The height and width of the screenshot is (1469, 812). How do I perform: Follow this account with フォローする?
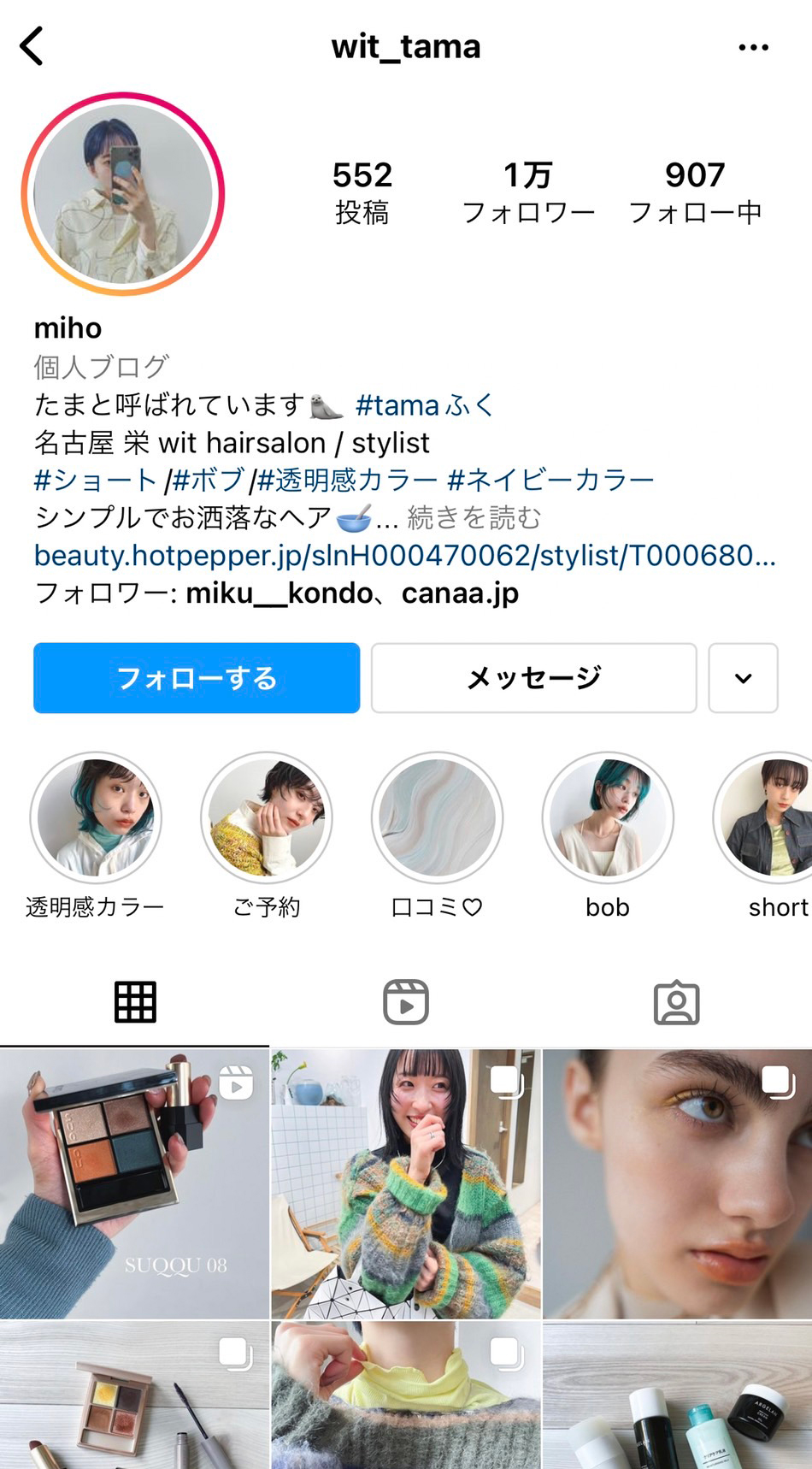click(197, 678)
